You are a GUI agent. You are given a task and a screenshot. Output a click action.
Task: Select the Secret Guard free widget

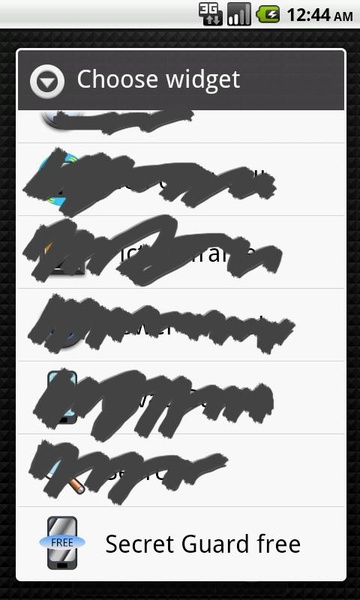pyautogui.click(x=181, y=543)
